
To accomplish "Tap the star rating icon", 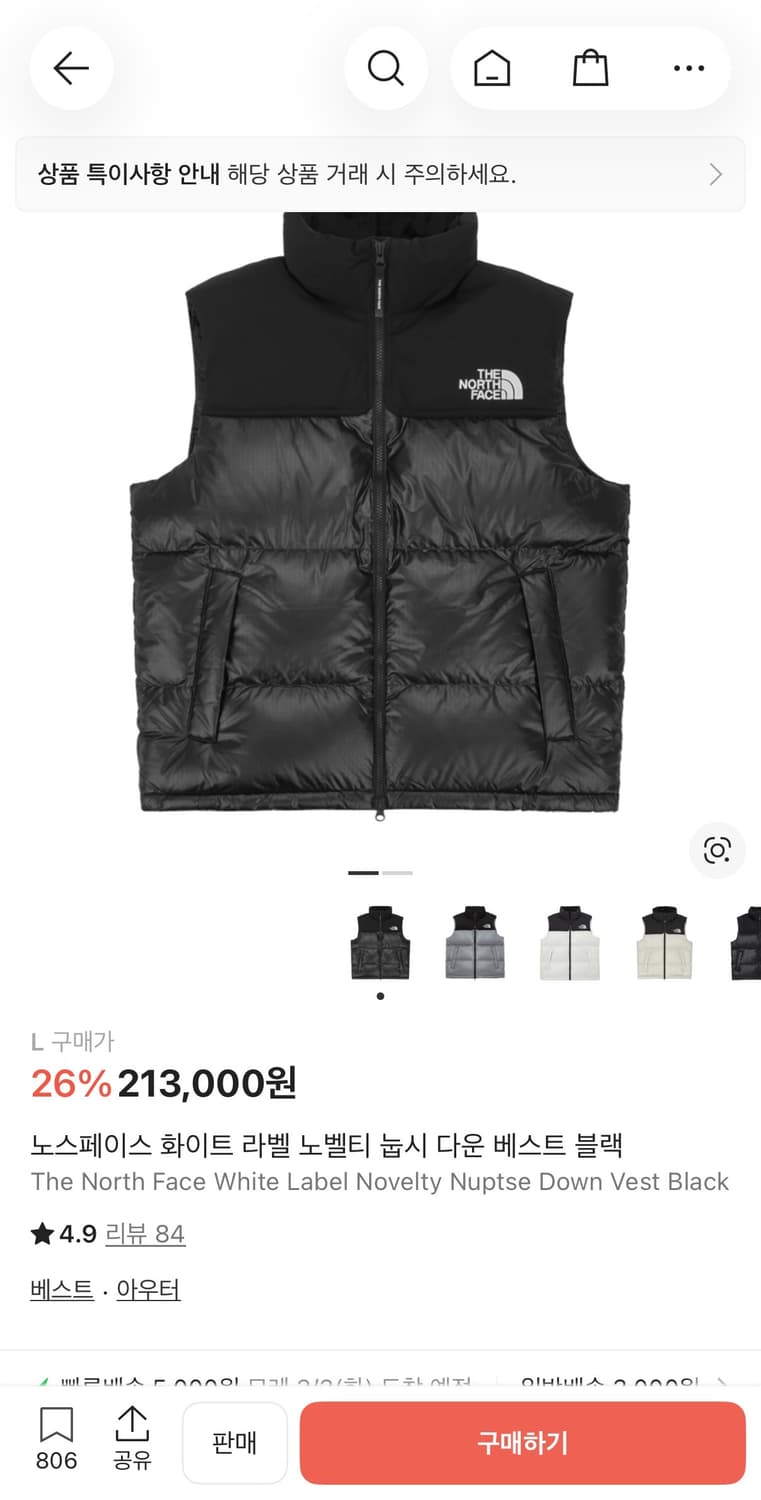I will pos(41,1233).
